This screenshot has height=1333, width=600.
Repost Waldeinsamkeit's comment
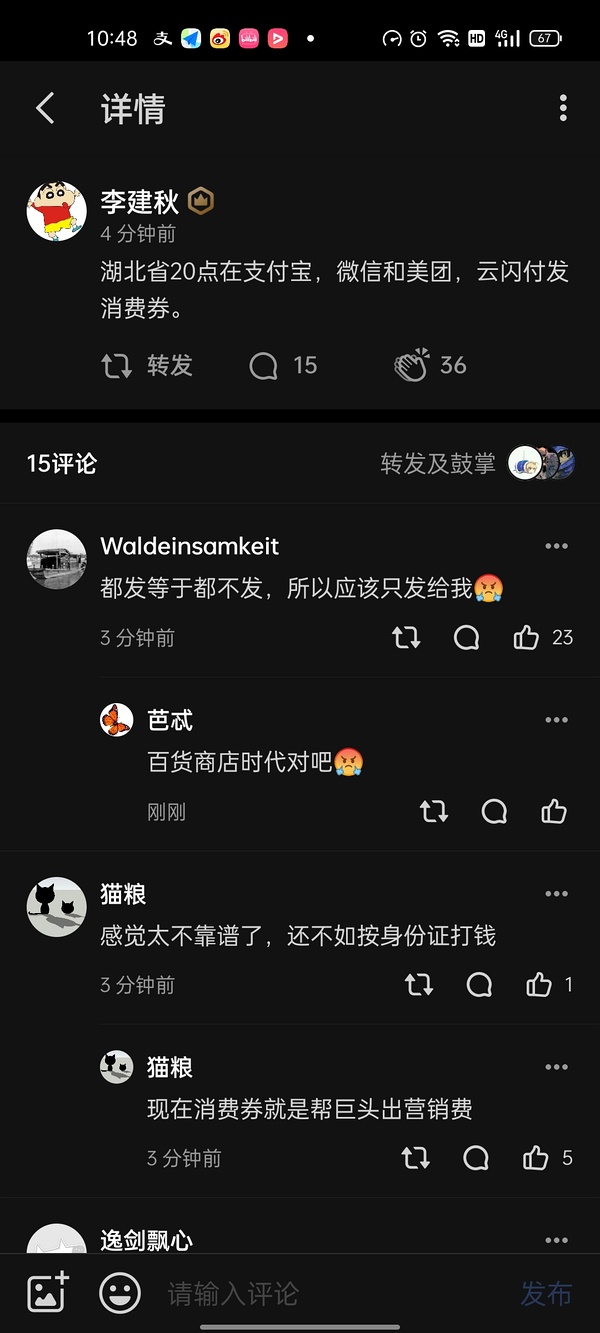406,638
